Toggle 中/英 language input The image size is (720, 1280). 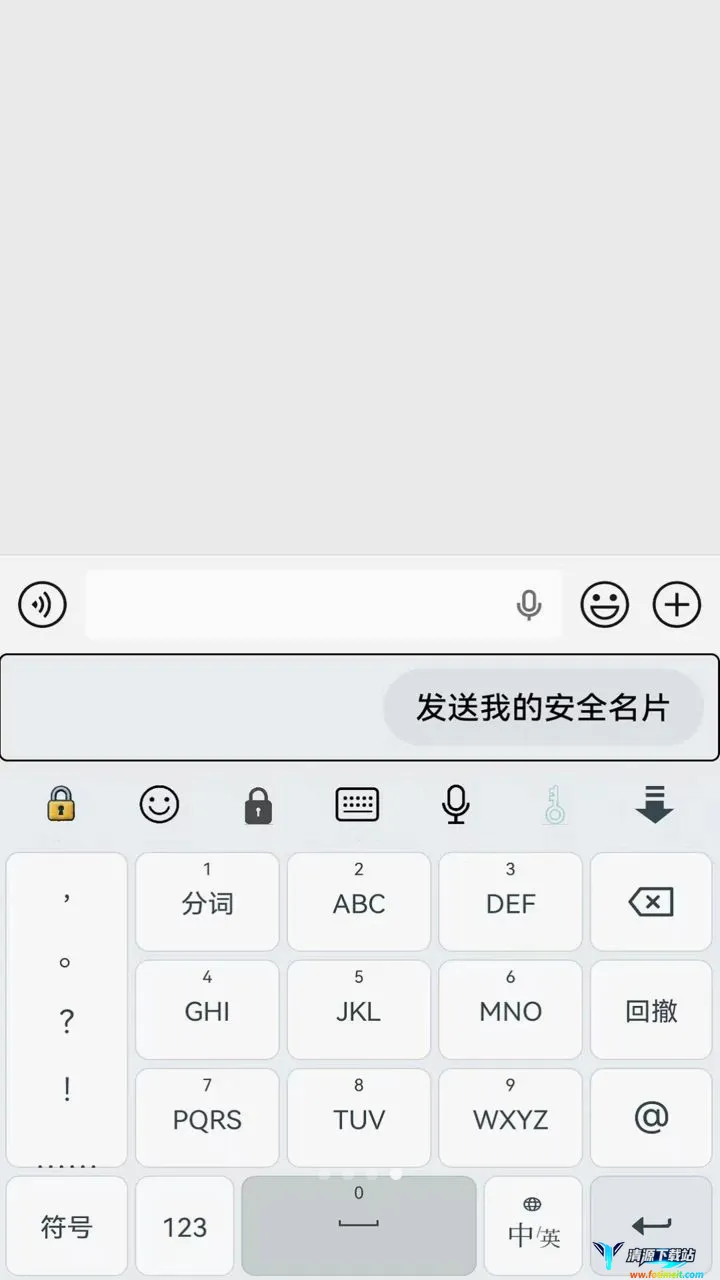point(533,1226)
